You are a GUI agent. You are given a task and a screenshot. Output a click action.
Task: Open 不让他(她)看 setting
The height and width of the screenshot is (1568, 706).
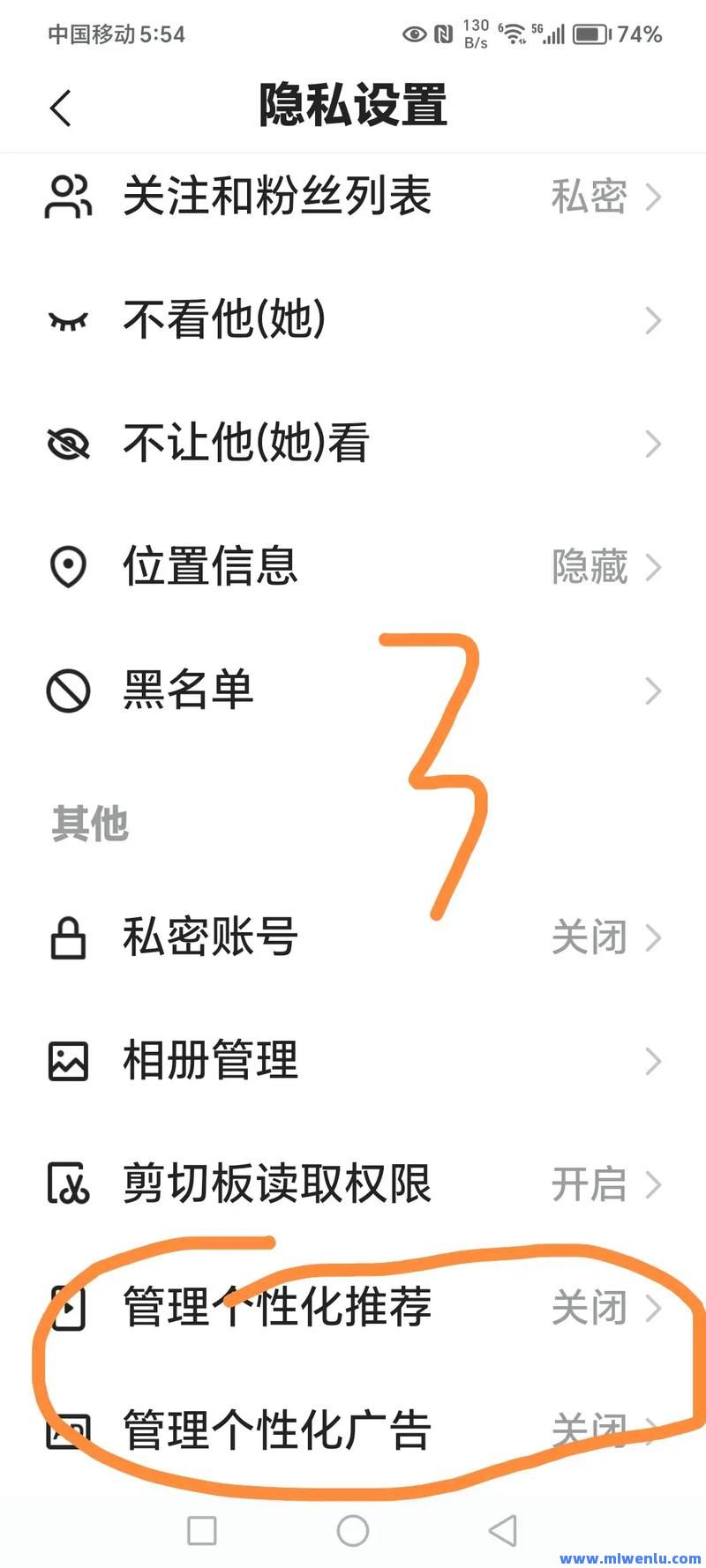click(x=353, y=444)
